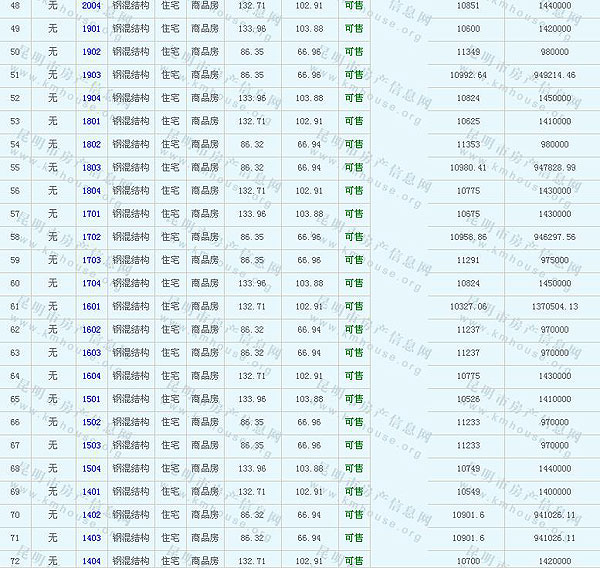Select room number 1602
This screenshot has height=568, width=600.
tap(92, 329)
